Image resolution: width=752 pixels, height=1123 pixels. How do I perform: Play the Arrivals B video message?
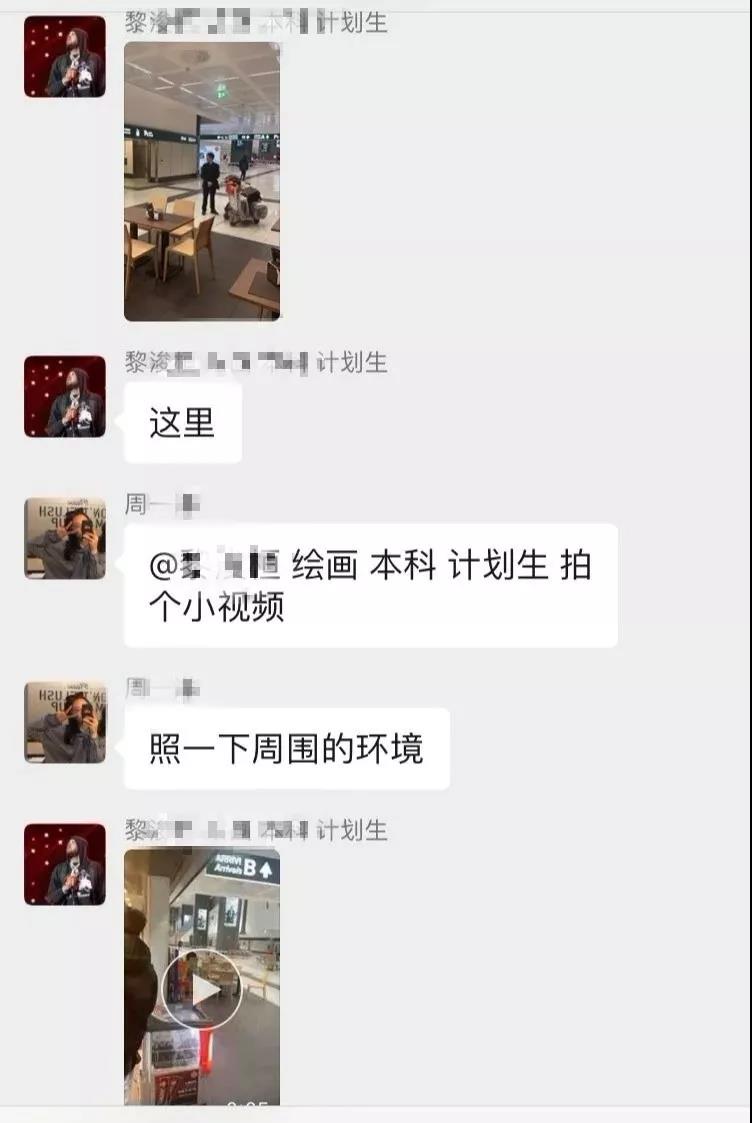point(201,988)
